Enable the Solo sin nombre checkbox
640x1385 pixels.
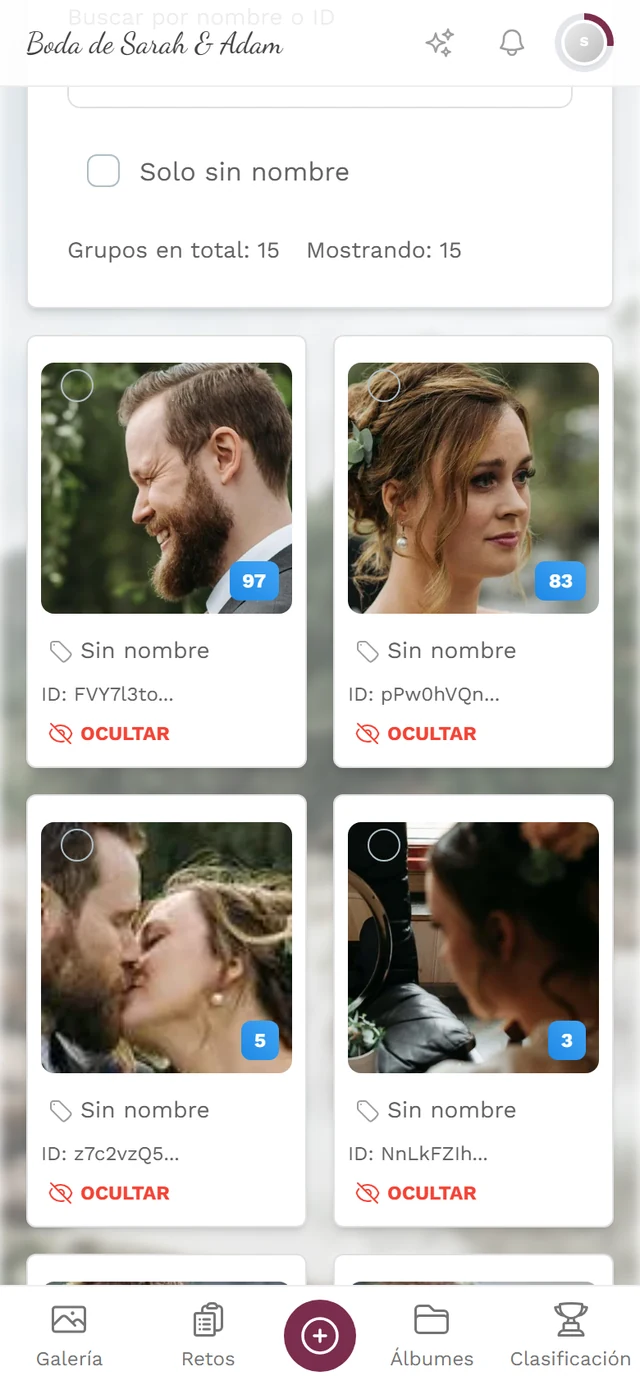103,171
